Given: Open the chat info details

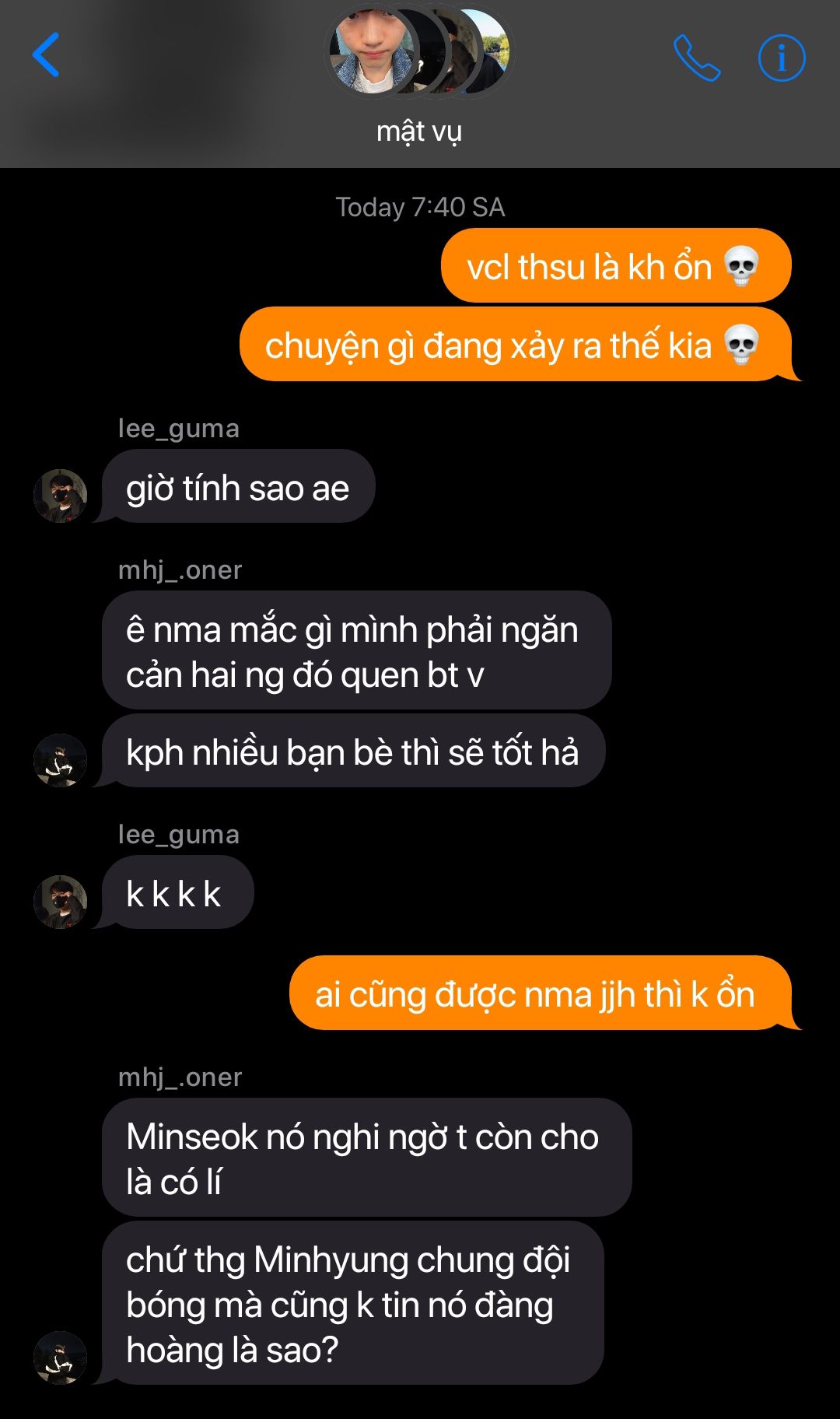Looking at the screenshot, I should click(x=782, y=58).
